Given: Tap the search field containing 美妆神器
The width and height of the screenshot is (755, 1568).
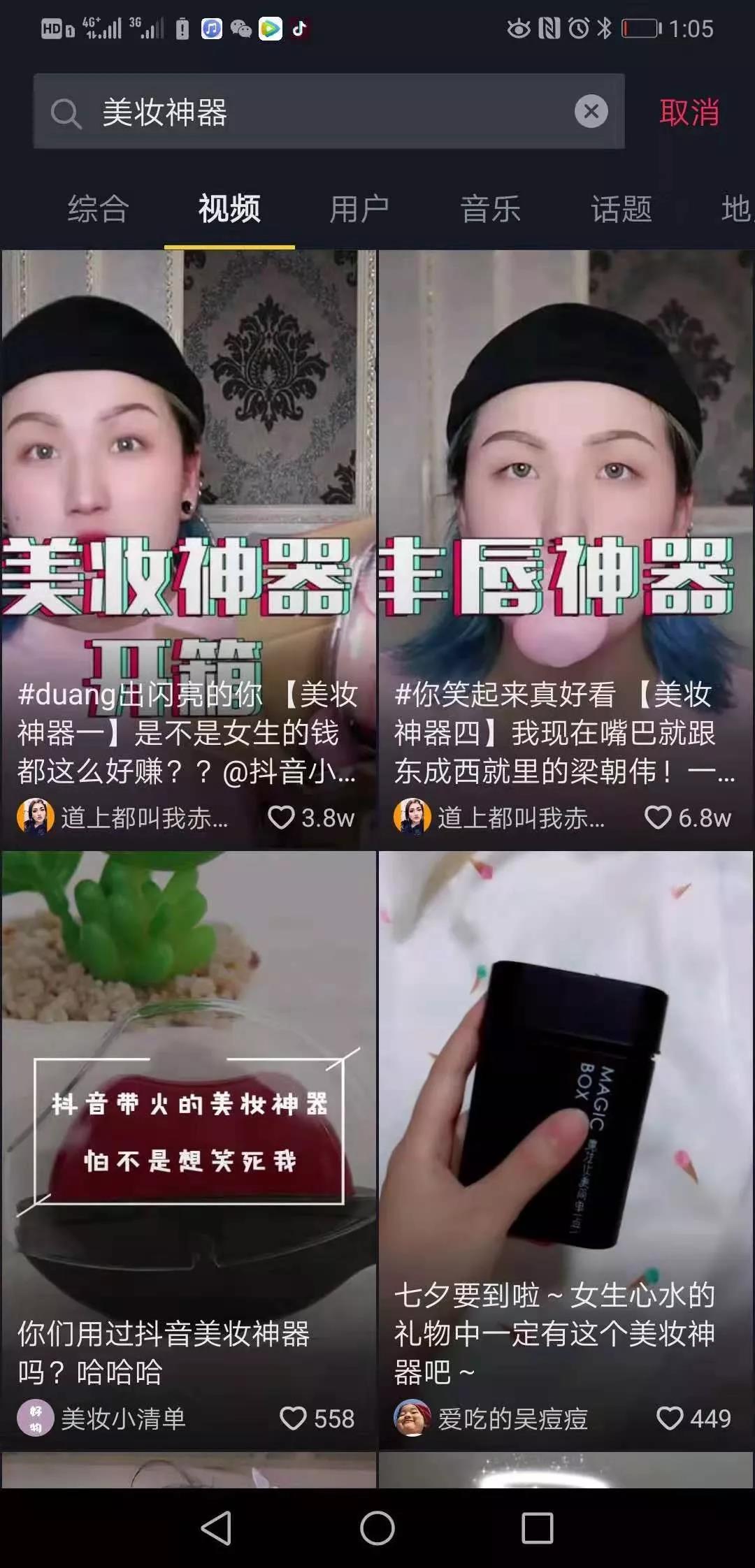Looking at the screenshot, I should point(315,112).
